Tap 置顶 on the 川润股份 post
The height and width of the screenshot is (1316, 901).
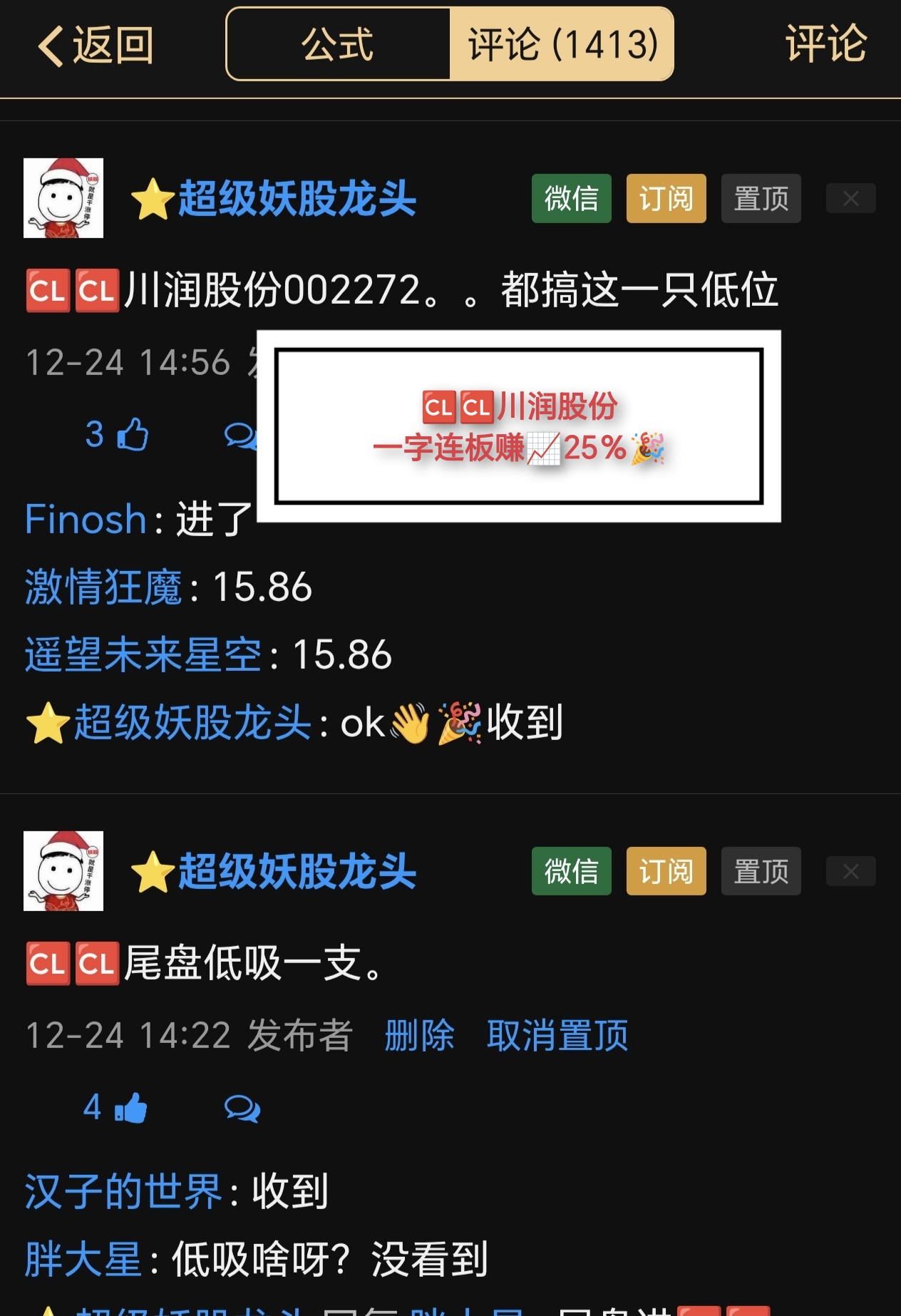click(x=761, y=198)
